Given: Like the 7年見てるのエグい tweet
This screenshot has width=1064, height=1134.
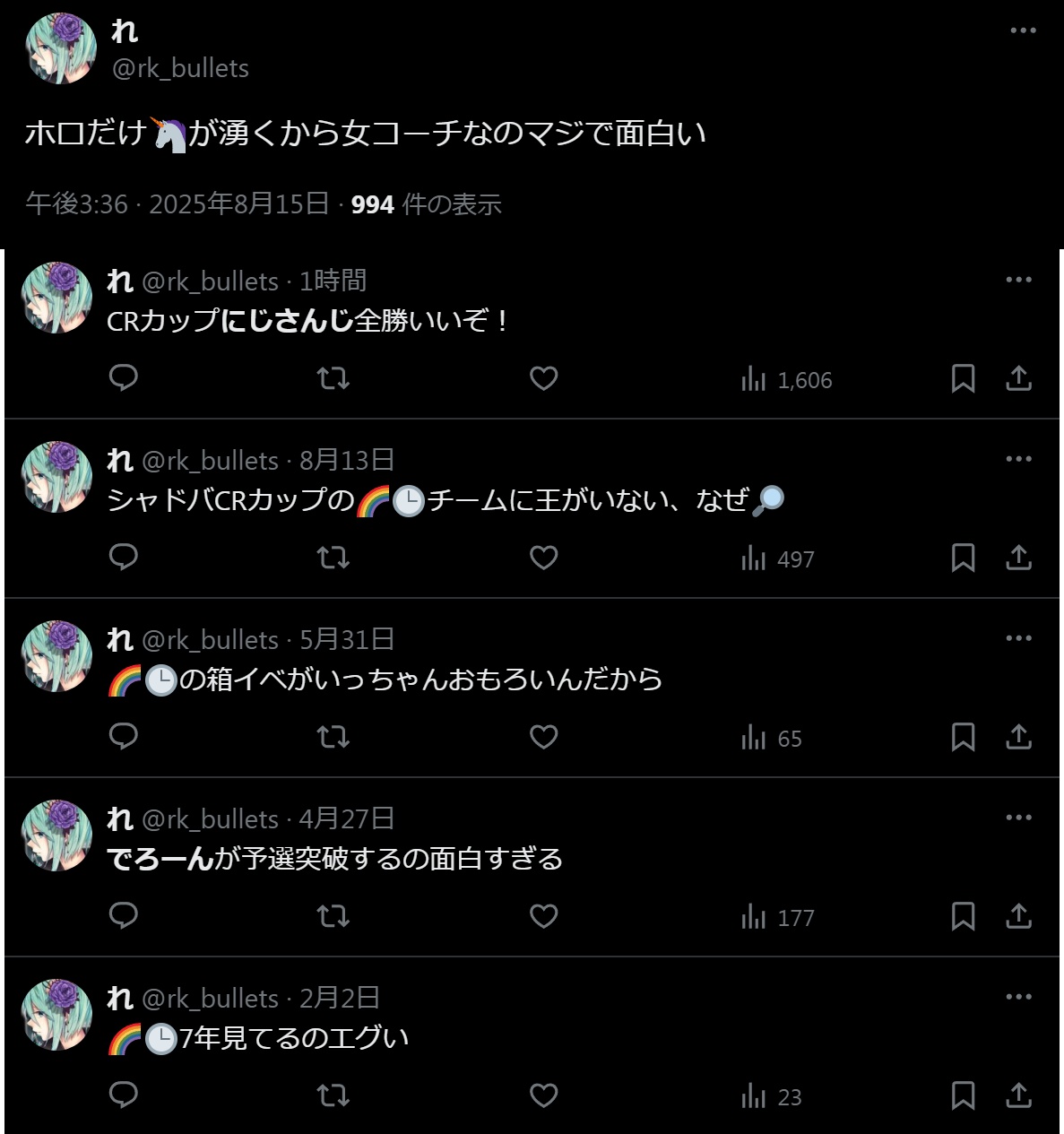Looking at the screenshot, I should point(543,1095).
